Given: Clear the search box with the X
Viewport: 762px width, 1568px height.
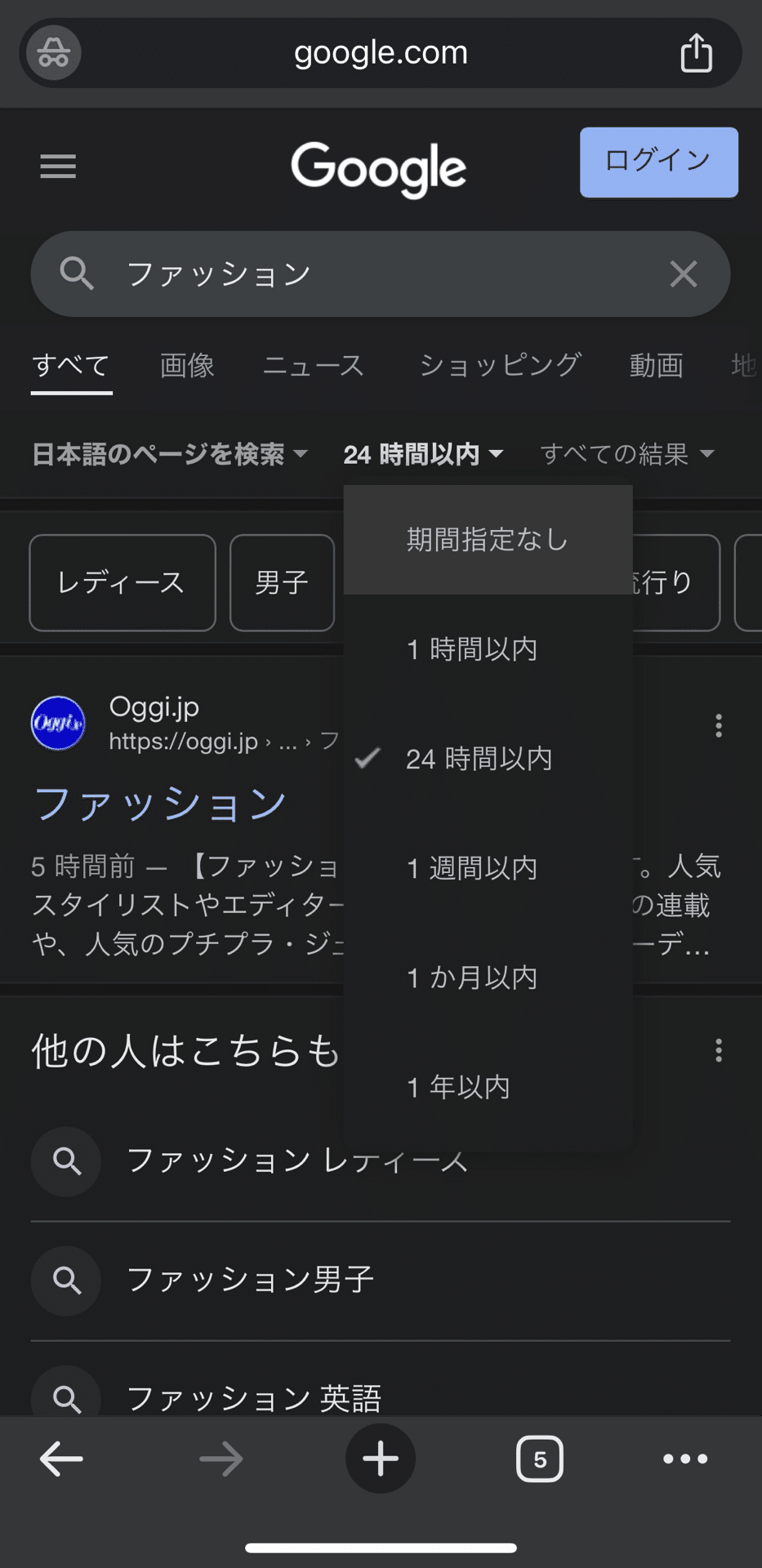Looking at the screenshot, I should (x=683, y=274).
